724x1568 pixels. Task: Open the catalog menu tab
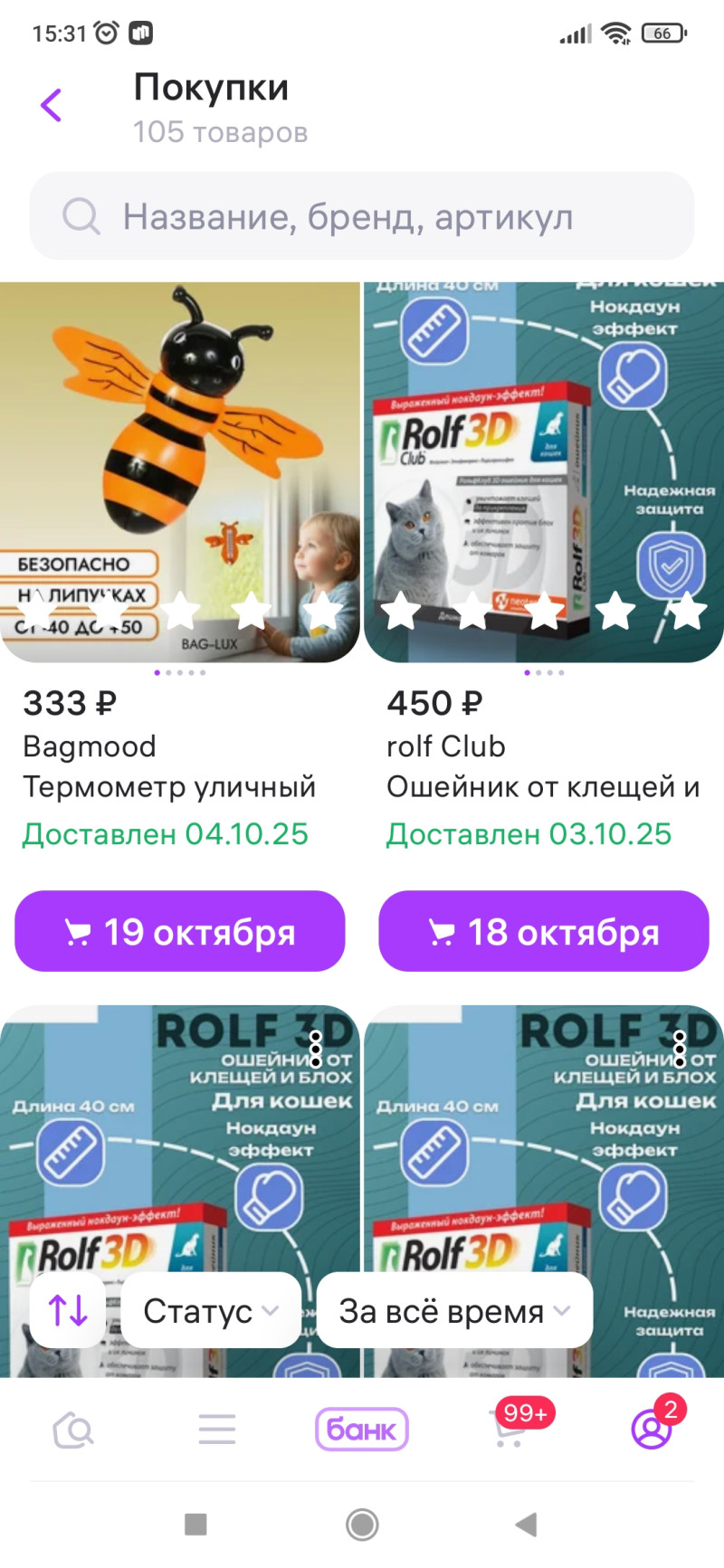pos(217,1430)
